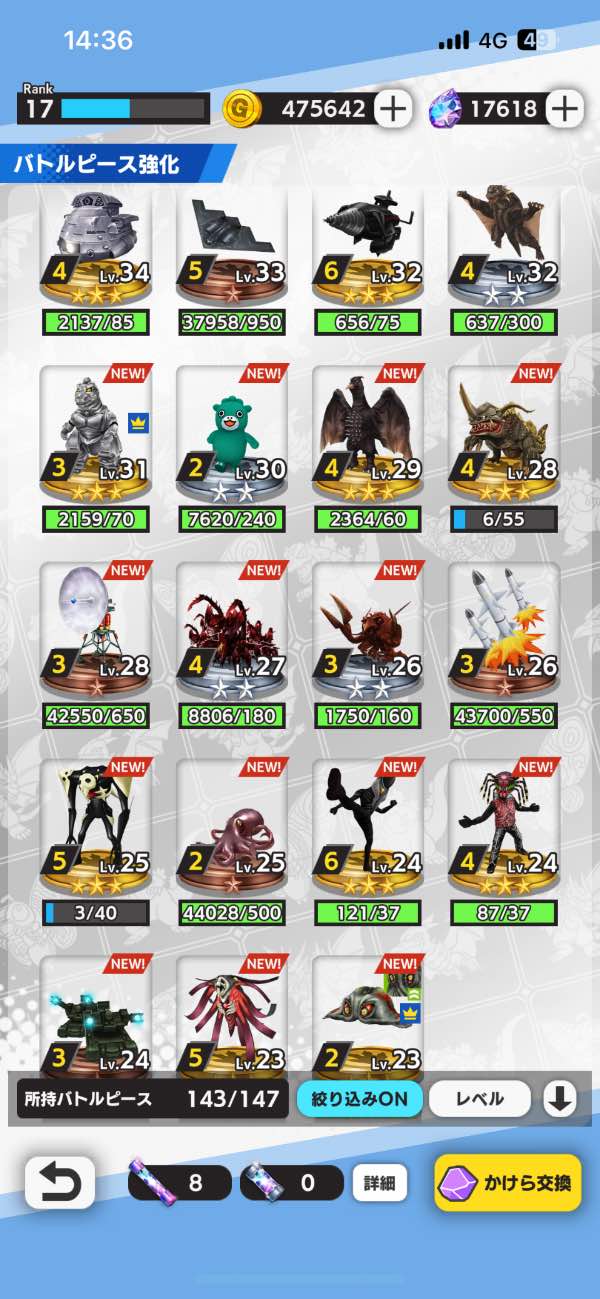The image size is (600, 1299).
Task: Select the green bear Lv.30 piece
Action: (232, 449)
